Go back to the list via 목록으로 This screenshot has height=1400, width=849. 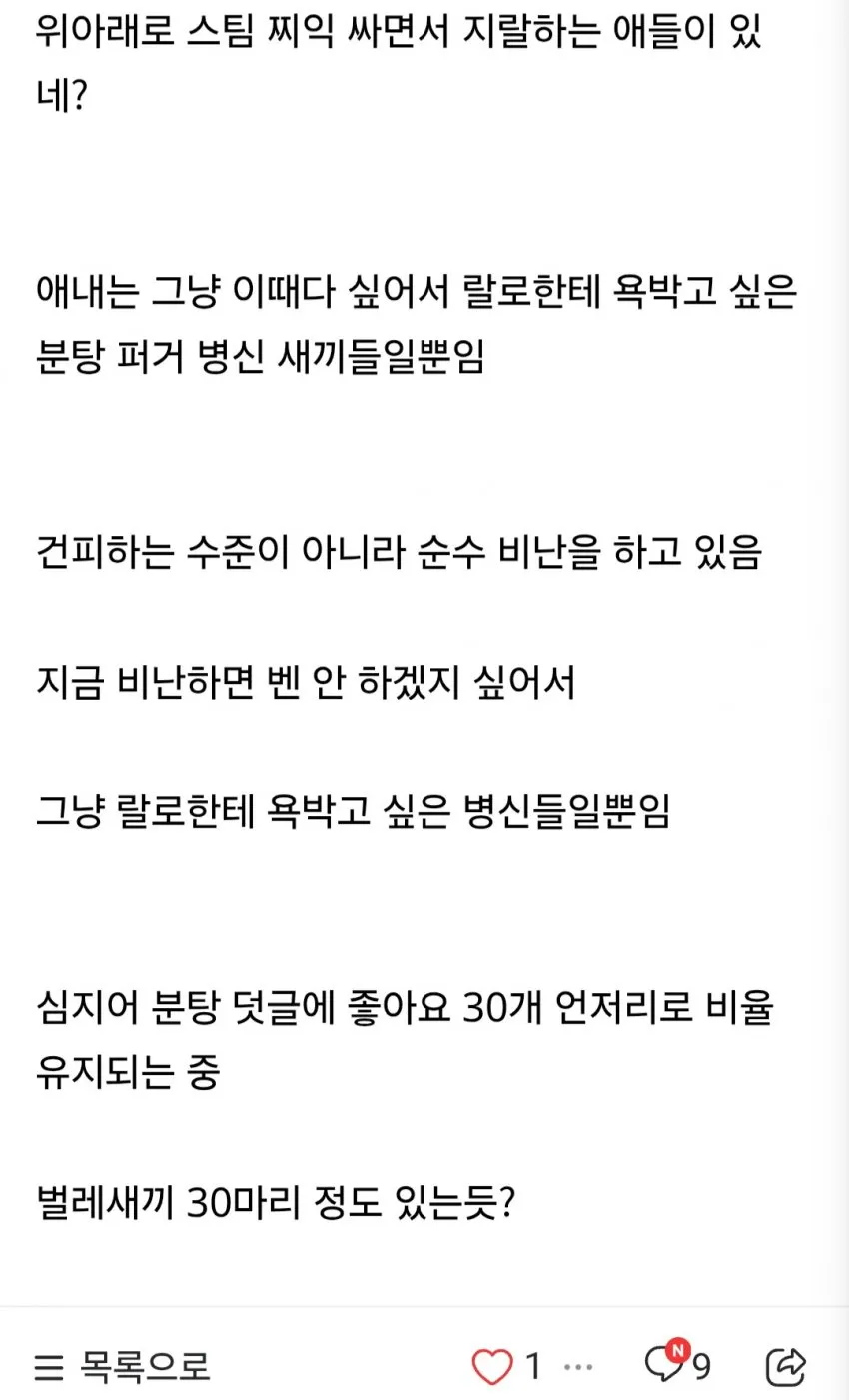point(122,1366)
